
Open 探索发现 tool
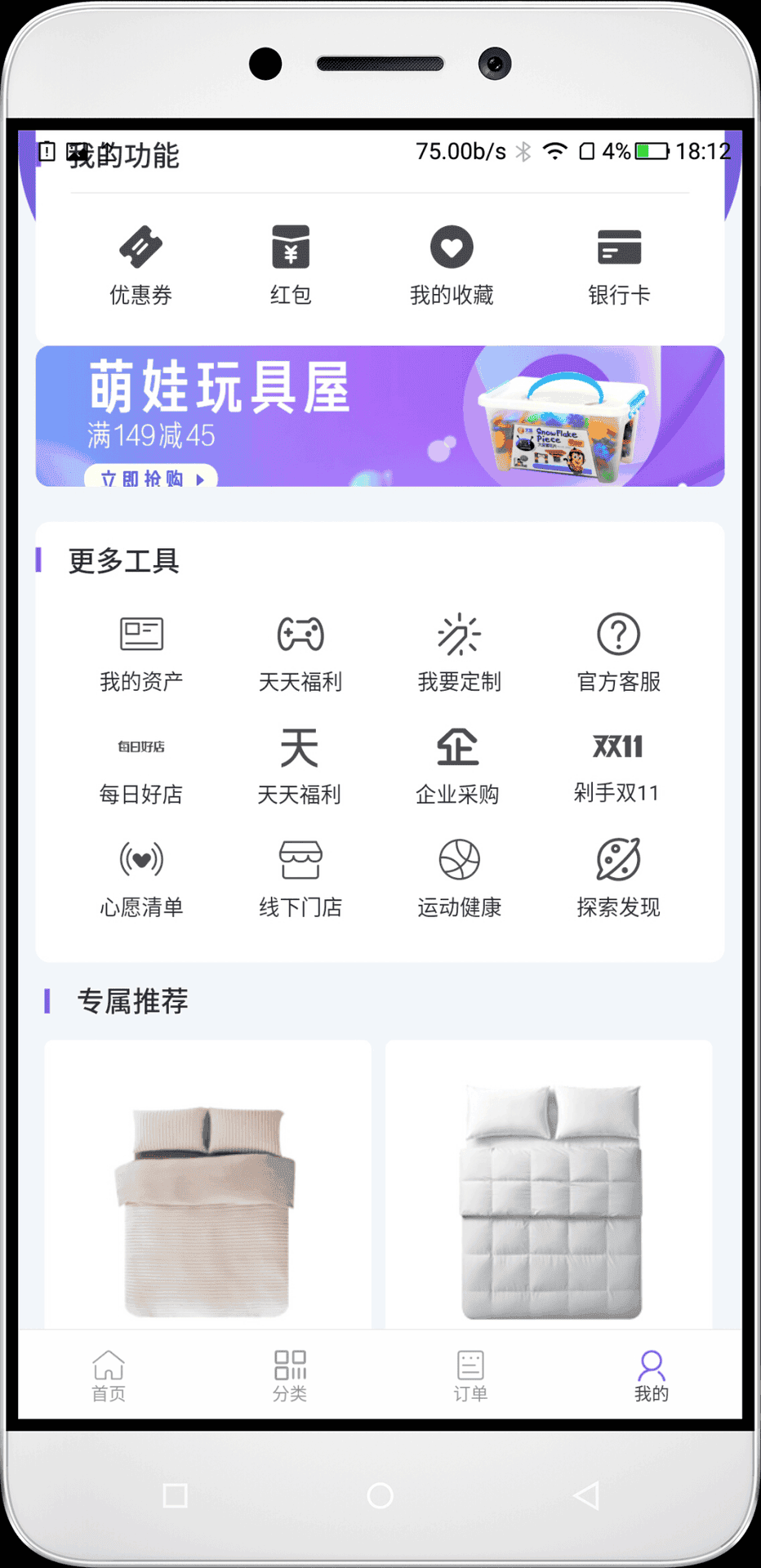[619, 879]
